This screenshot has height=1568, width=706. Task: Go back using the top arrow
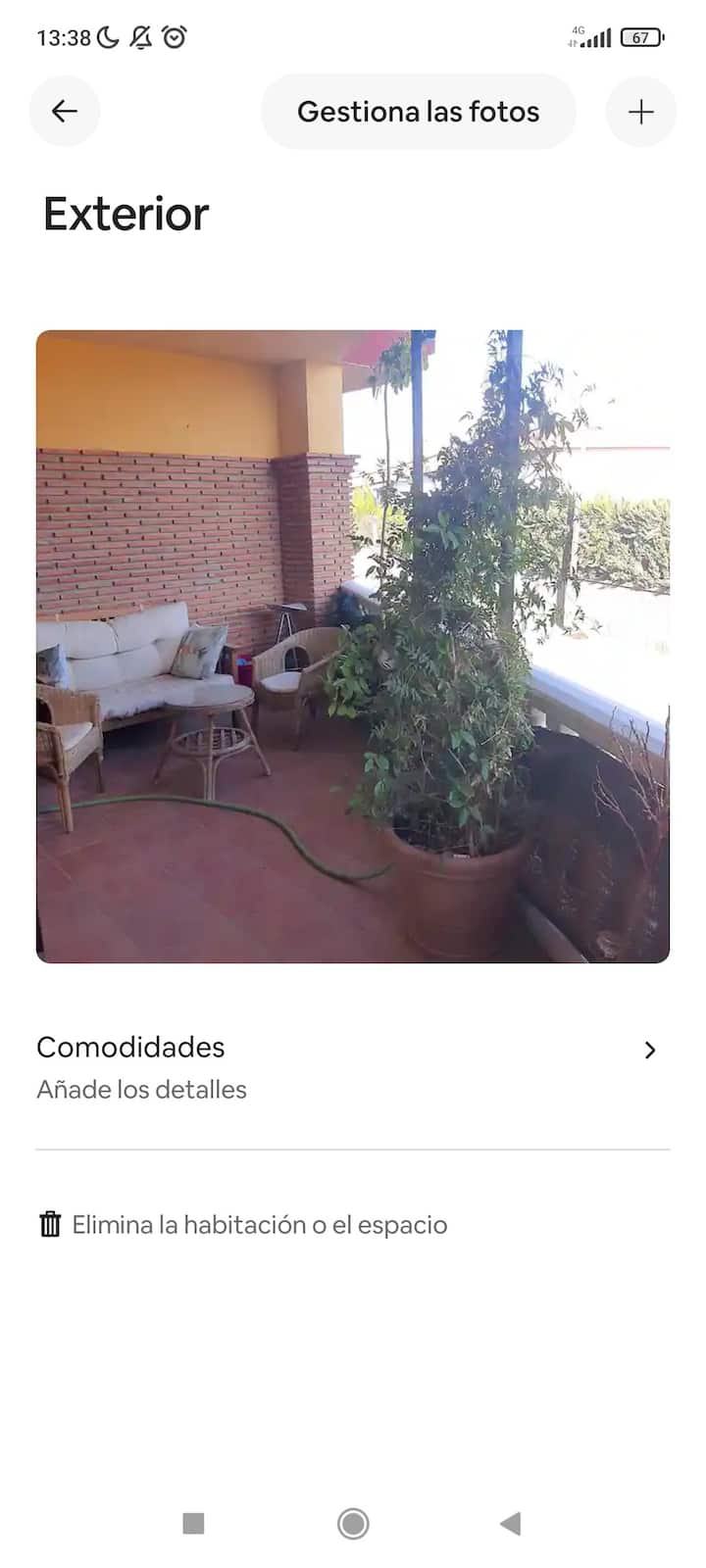tap(65, 112)
